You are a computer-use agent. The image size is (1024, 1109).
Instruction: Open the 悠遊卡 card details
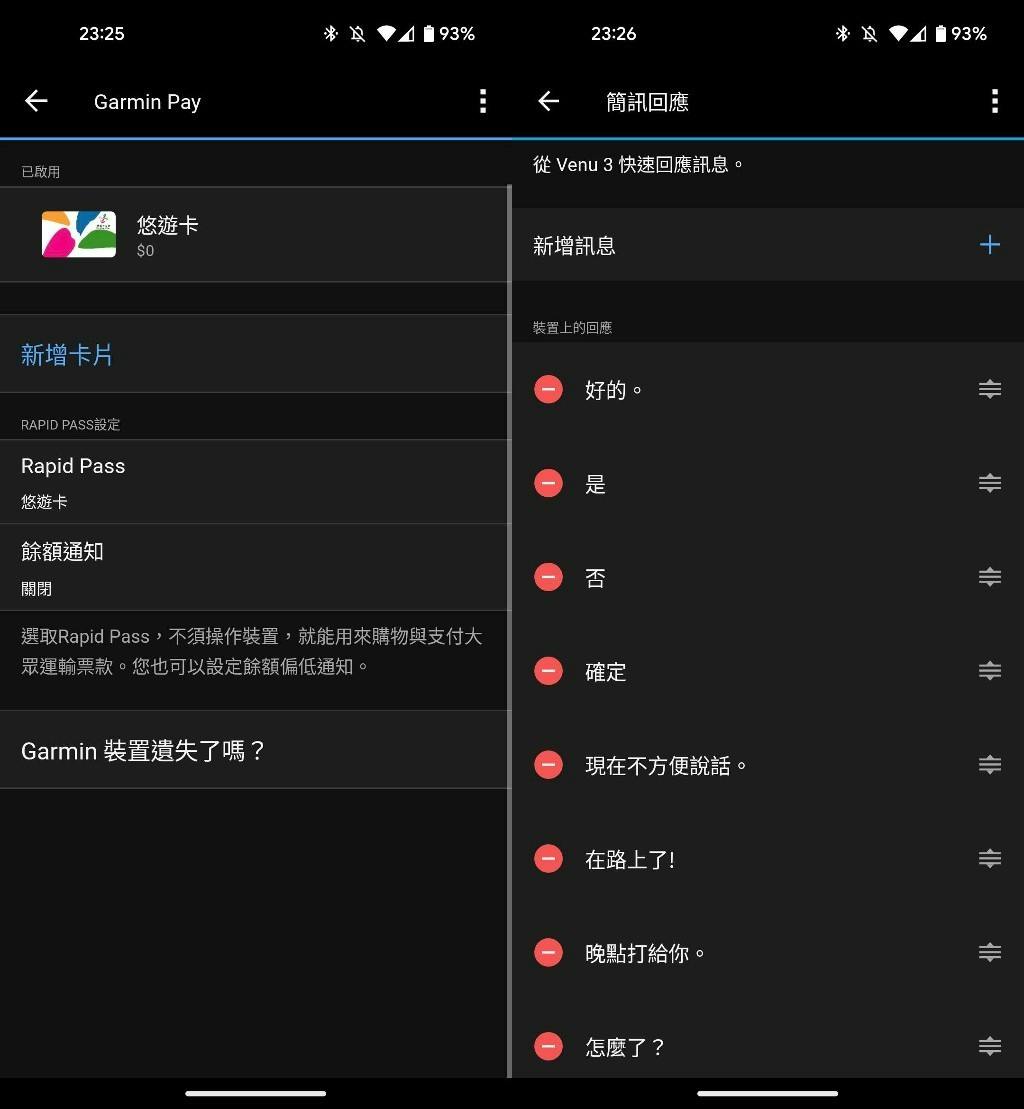255,234
